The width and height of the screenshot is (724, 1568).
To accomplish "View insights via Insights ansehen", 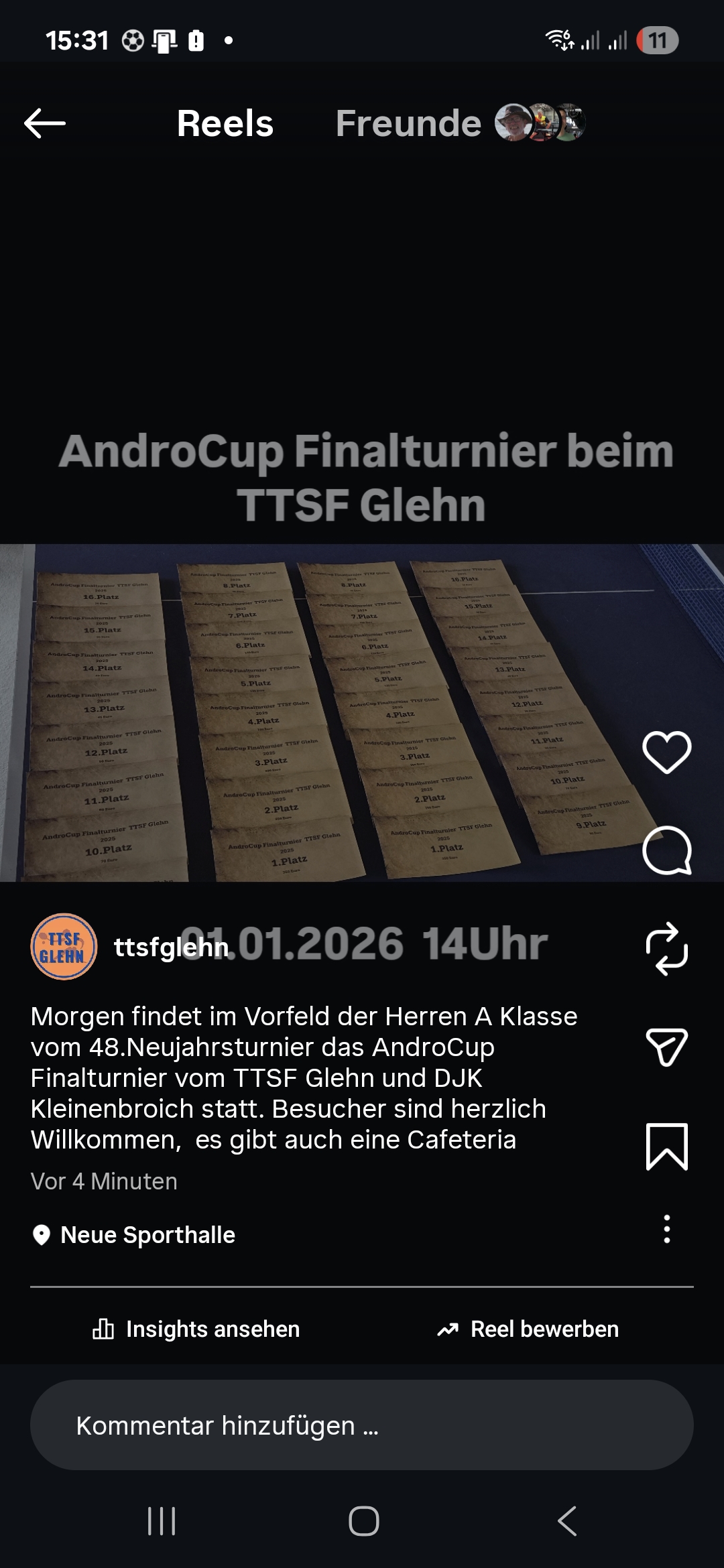I will pyautogui.click(x=196, y=1329).
